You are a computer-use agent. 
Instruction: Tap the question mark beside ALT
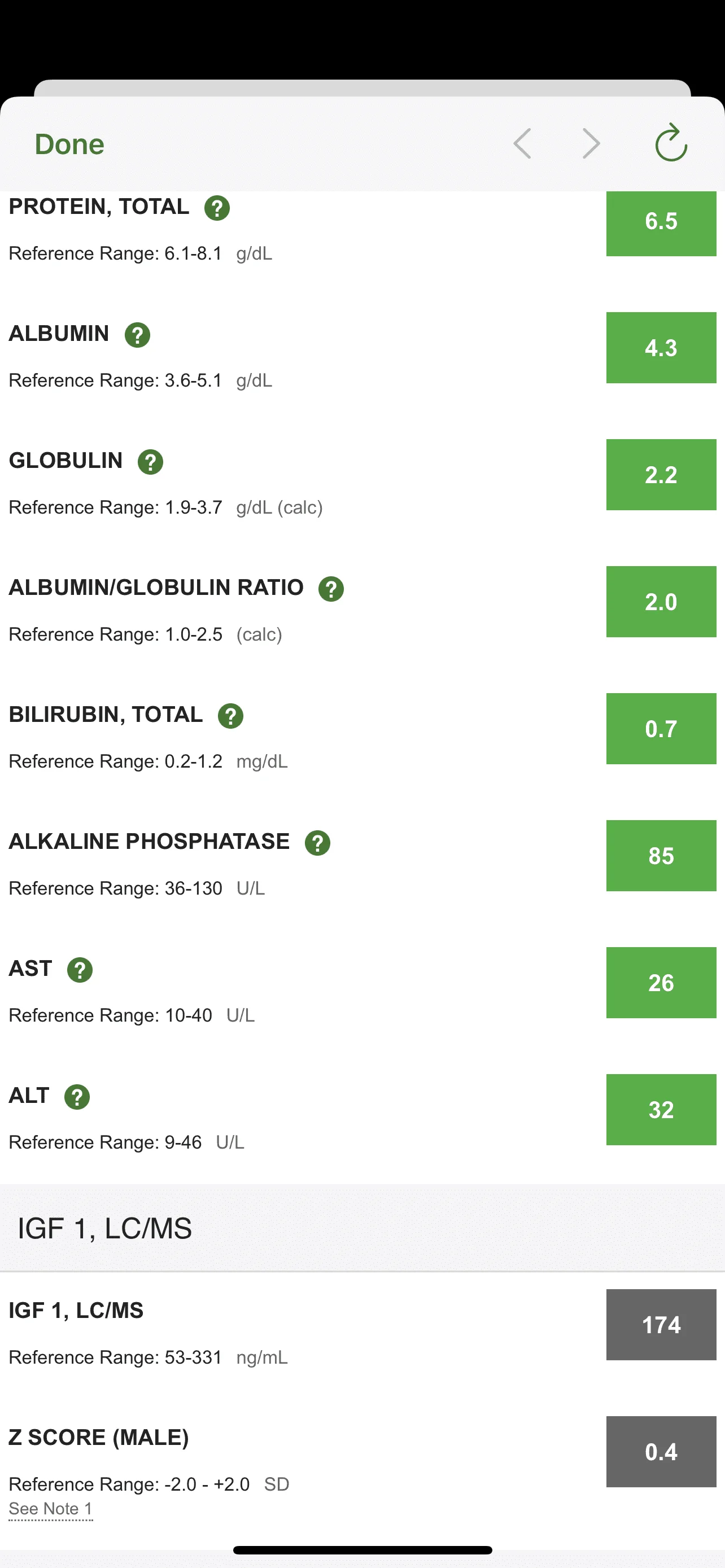[x=77, y=1097]
